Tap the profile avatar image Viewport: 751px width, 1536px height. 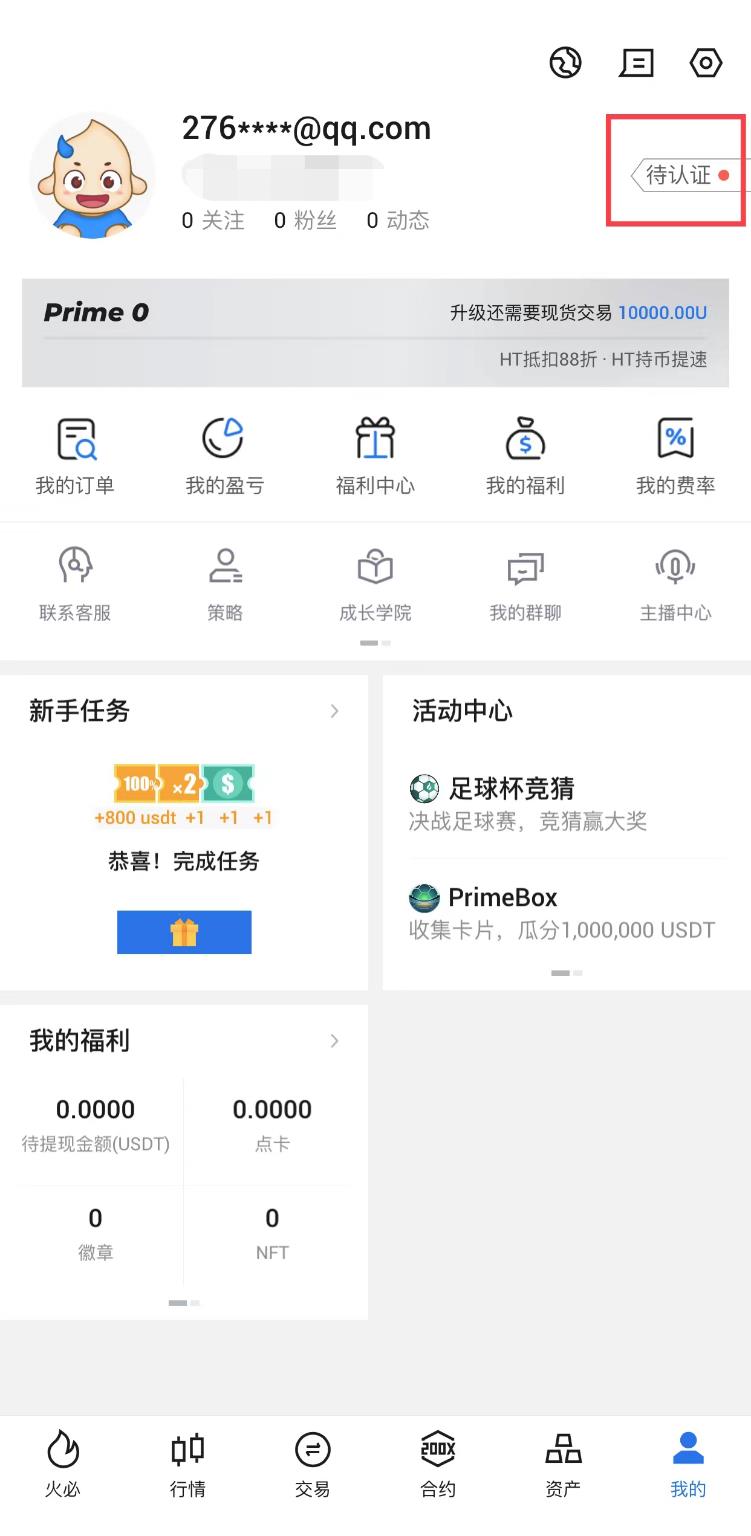click(x=93, y=173)
